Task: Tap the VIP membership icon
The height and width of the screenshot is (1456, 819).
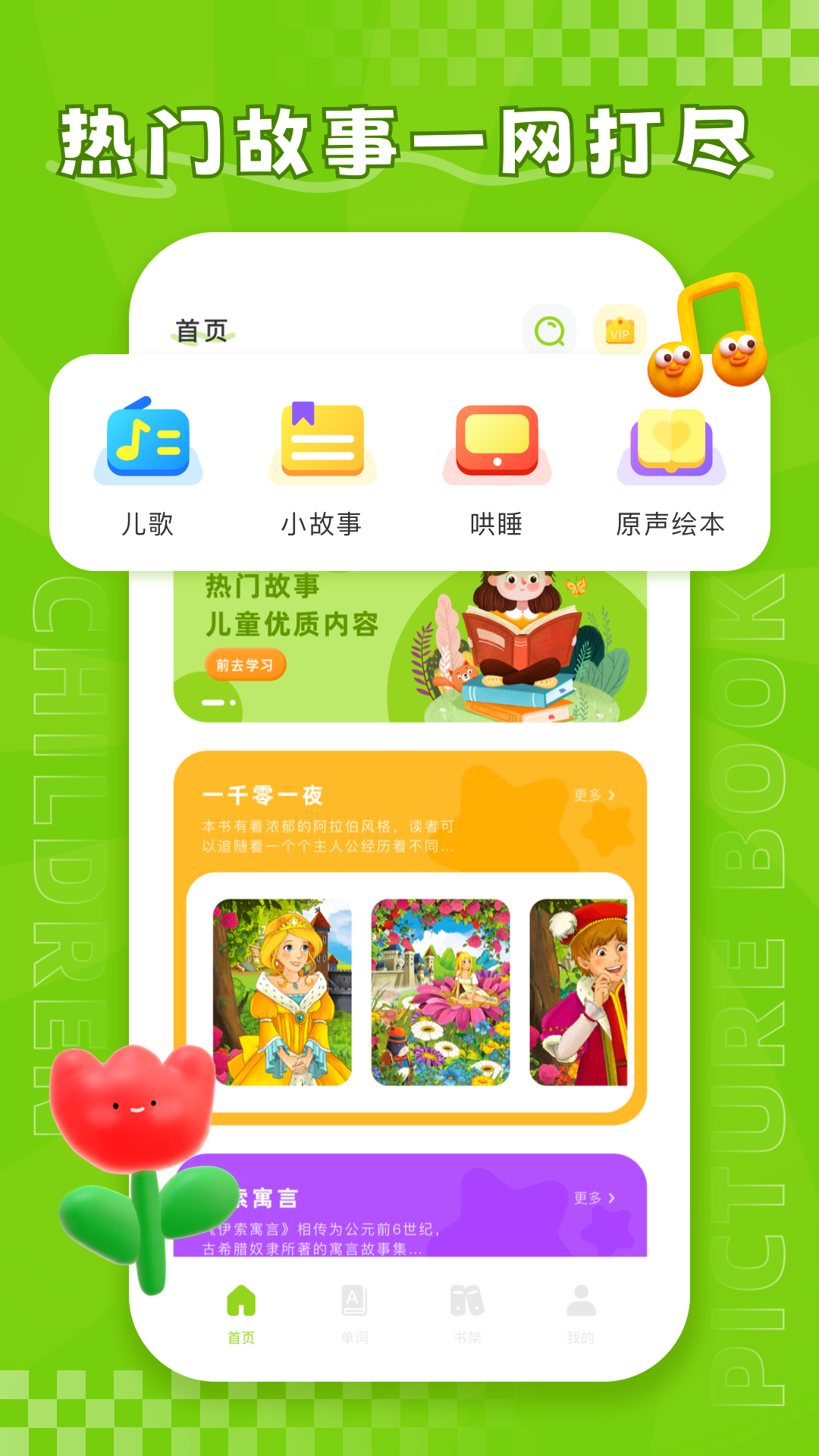Action: pos(620,331)
